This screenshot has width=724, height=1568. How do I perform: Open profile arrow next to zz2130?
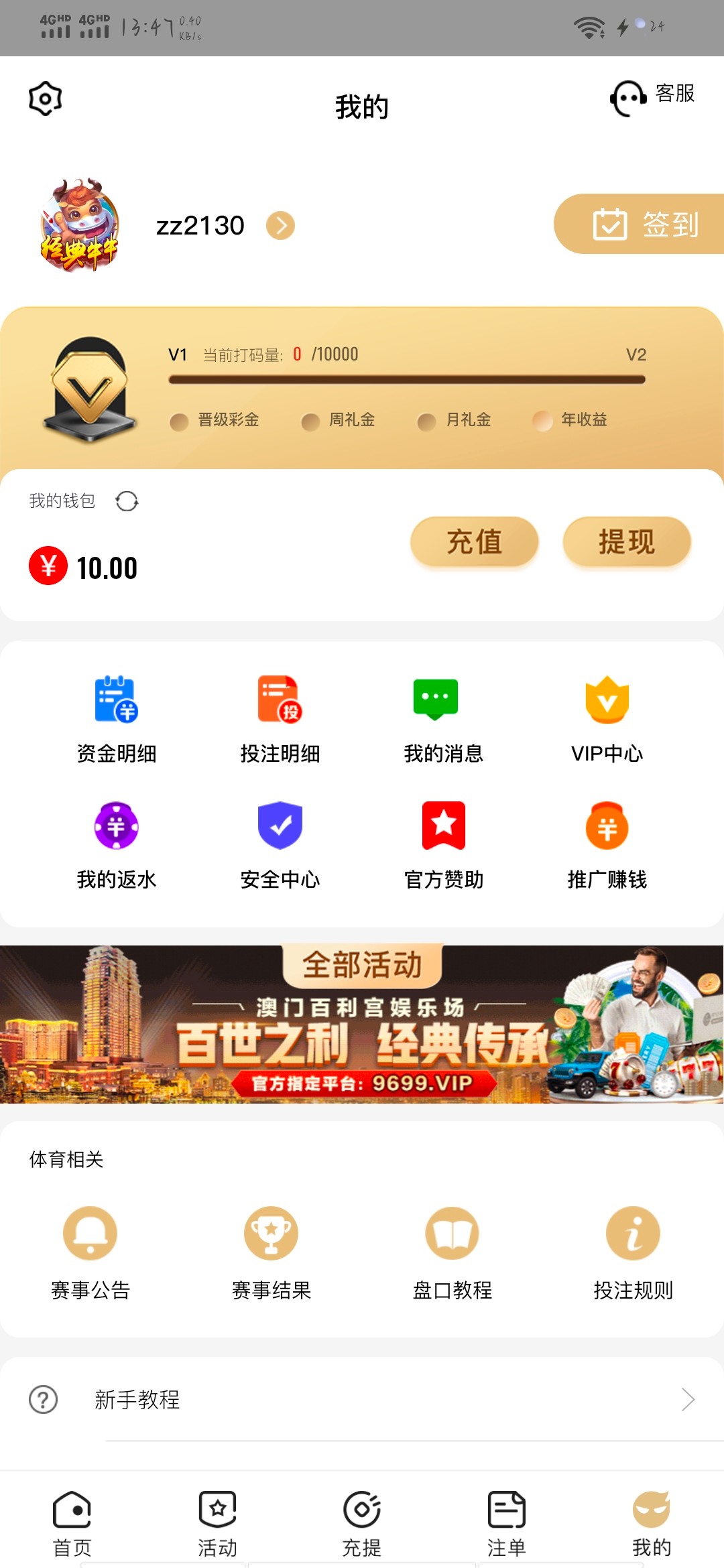click(x=280, y=225)
